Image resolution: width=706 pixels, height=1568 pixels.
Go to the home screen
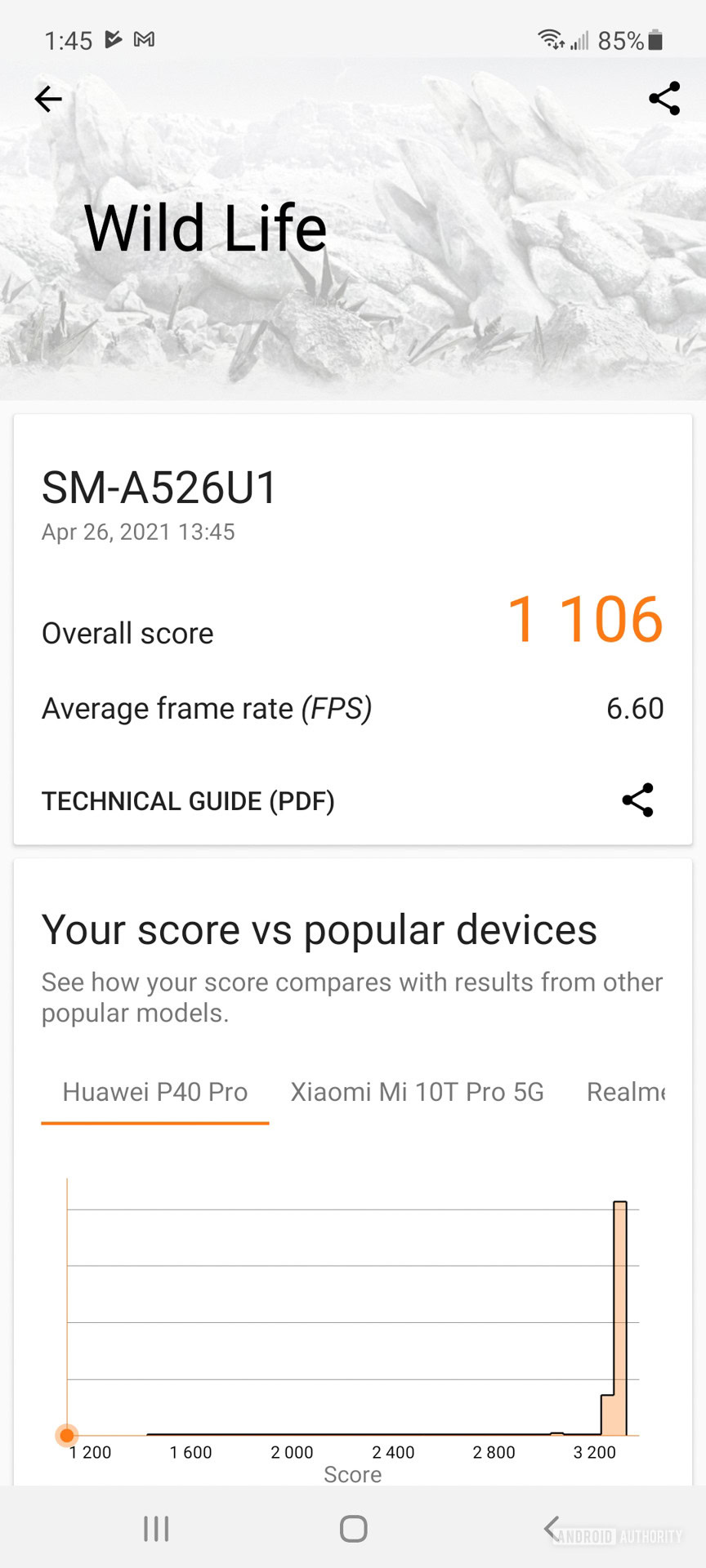353,1529
